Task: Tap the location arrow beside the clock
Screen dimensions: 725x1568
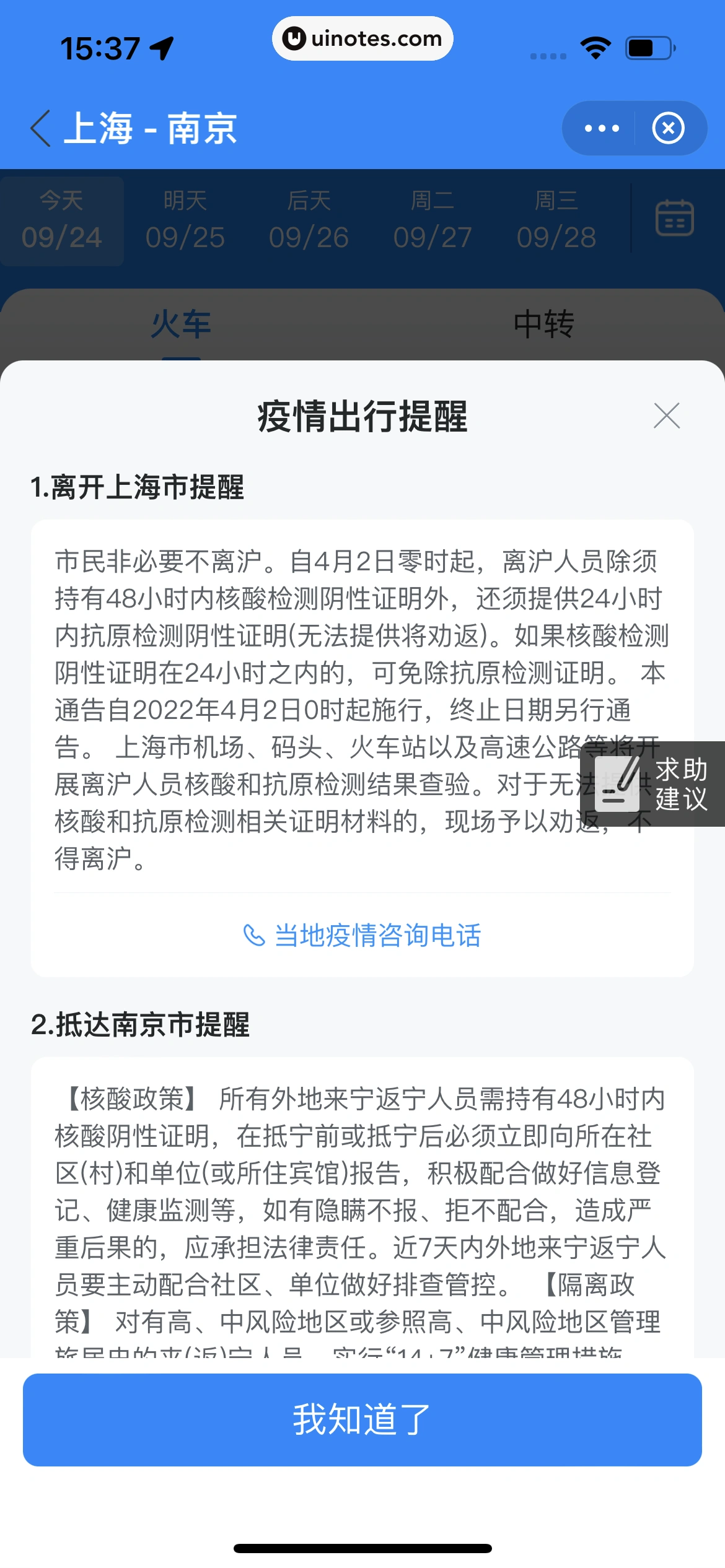Action: coord(160,47)
